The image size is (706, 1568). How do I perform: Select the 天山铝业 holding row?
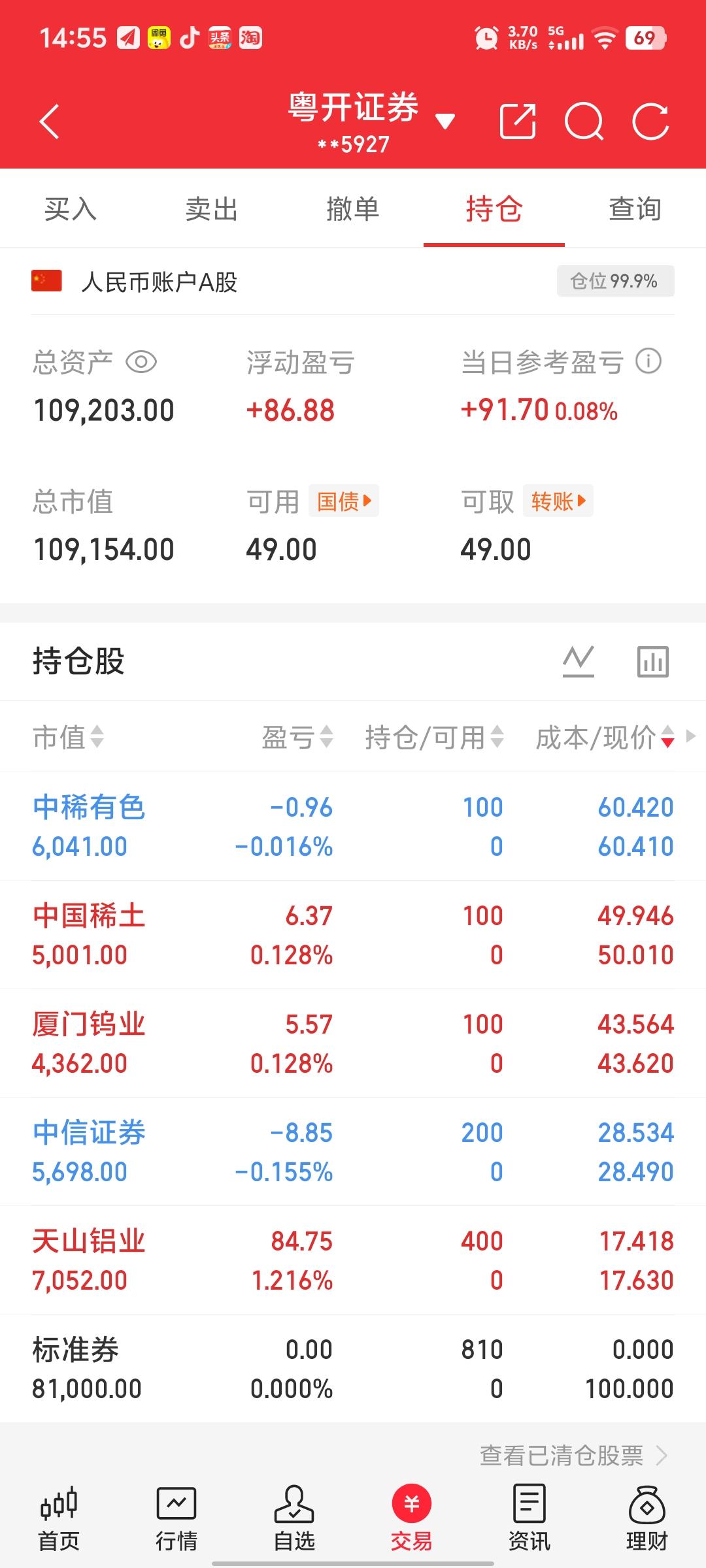click(x=261, y=1260)
